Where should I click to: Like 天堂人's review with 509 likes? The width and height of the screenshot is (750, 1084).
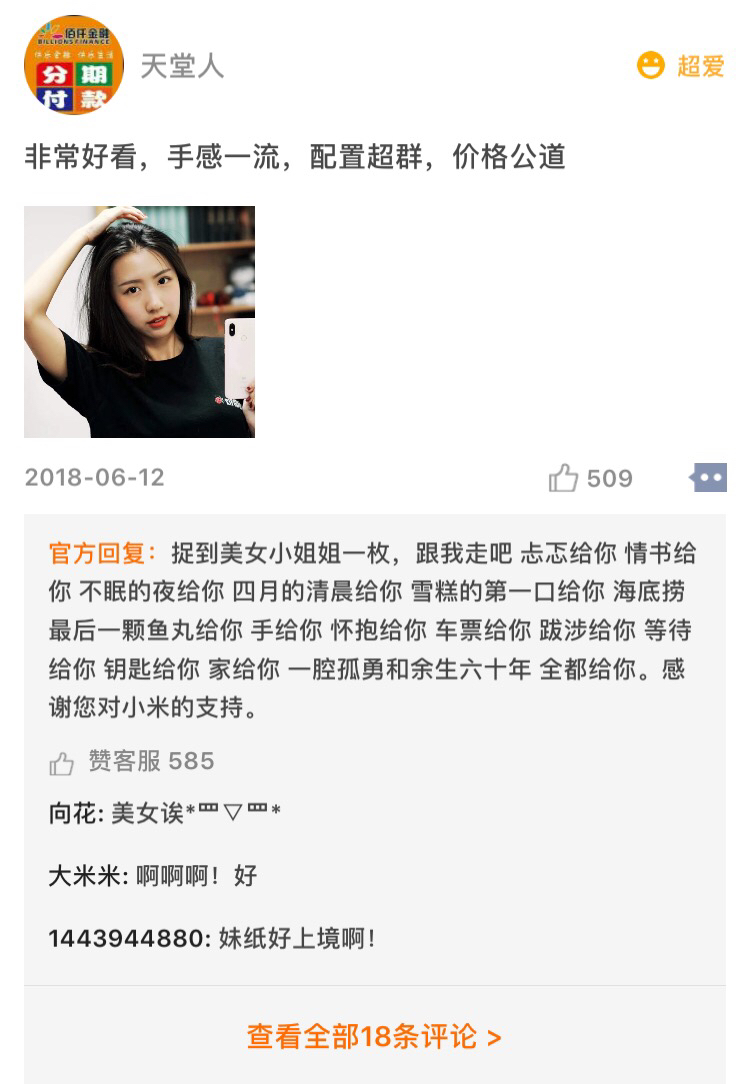[564, 479]
